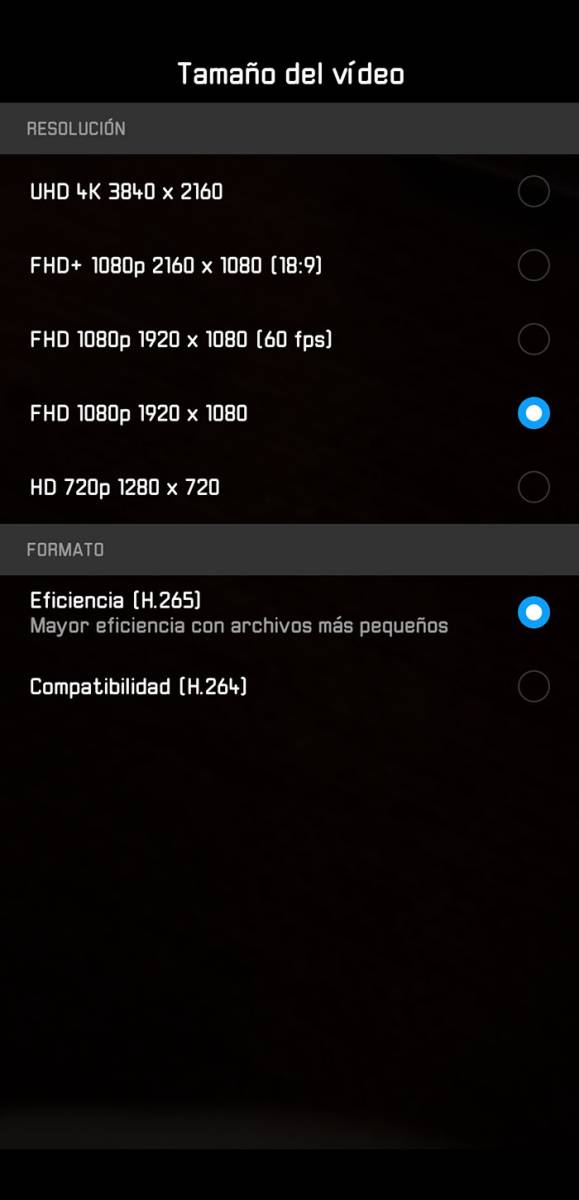Choose Compatibilidad (H.264) format
This screenshot has width=579, height=1200.
[289, 687]
